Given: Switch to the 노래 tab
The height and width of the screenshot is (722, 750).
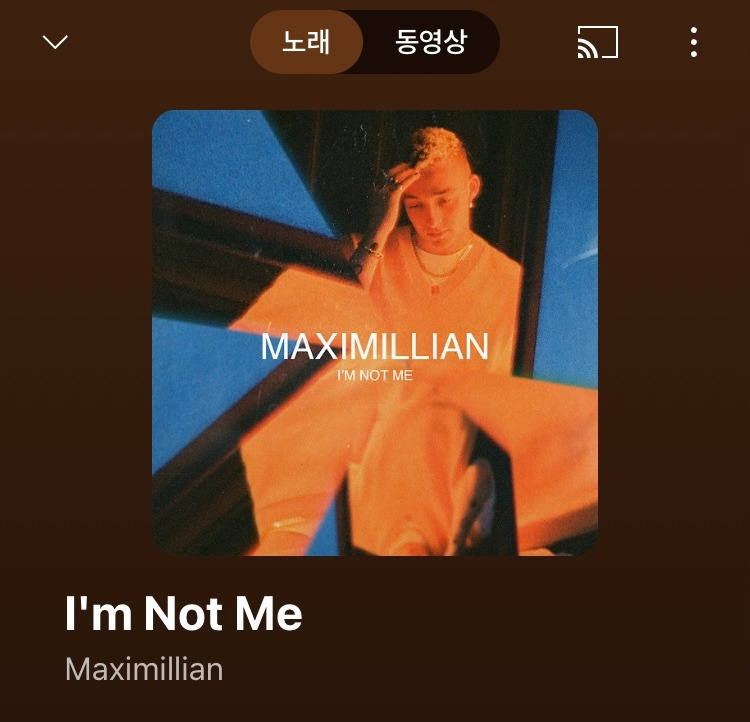Looking at the screenshot, I should click(306, 42).
